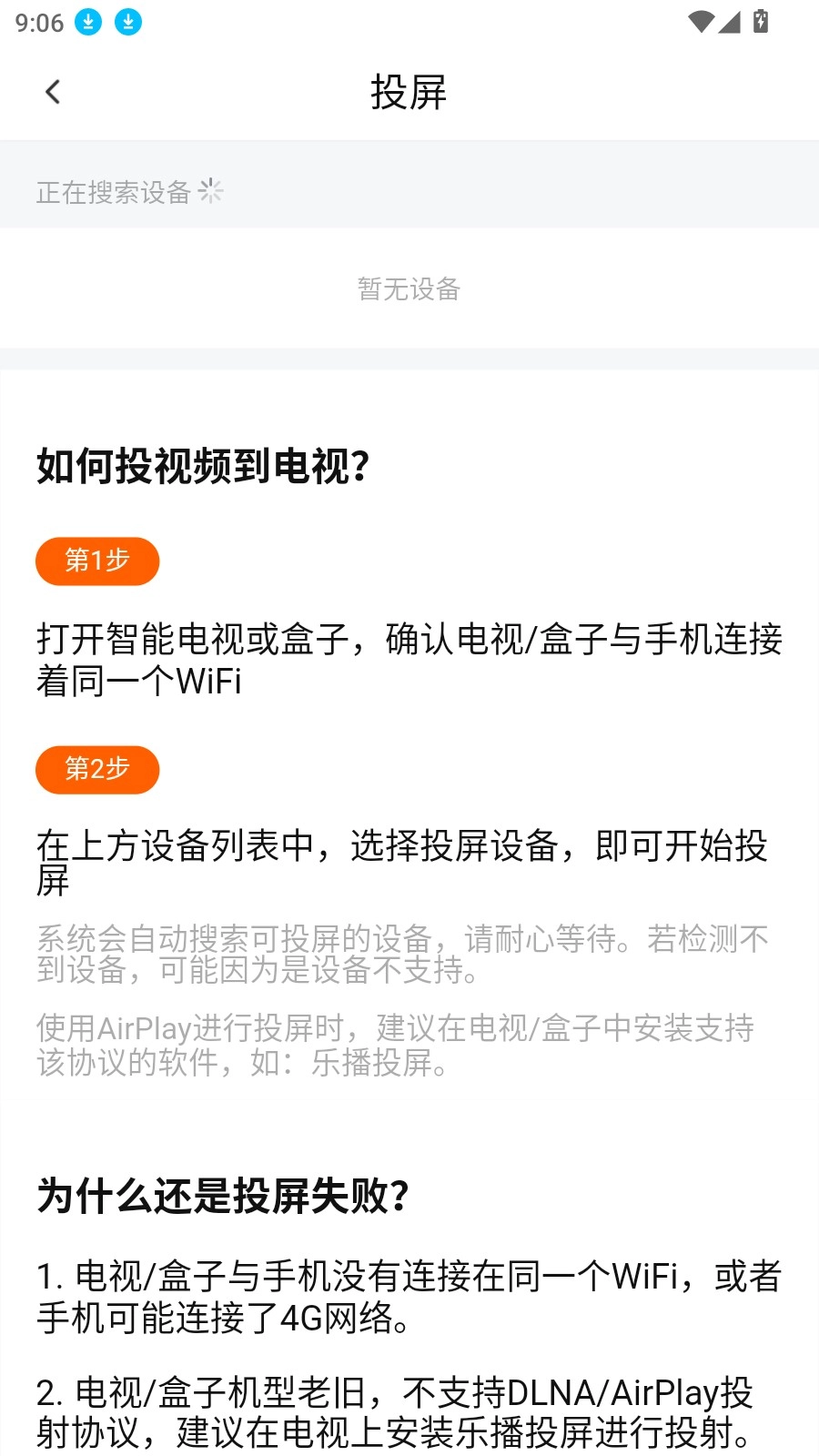Tap the loading spinner next to 正在搜索设备
The image size is (819, 1456).
[212, 192]
